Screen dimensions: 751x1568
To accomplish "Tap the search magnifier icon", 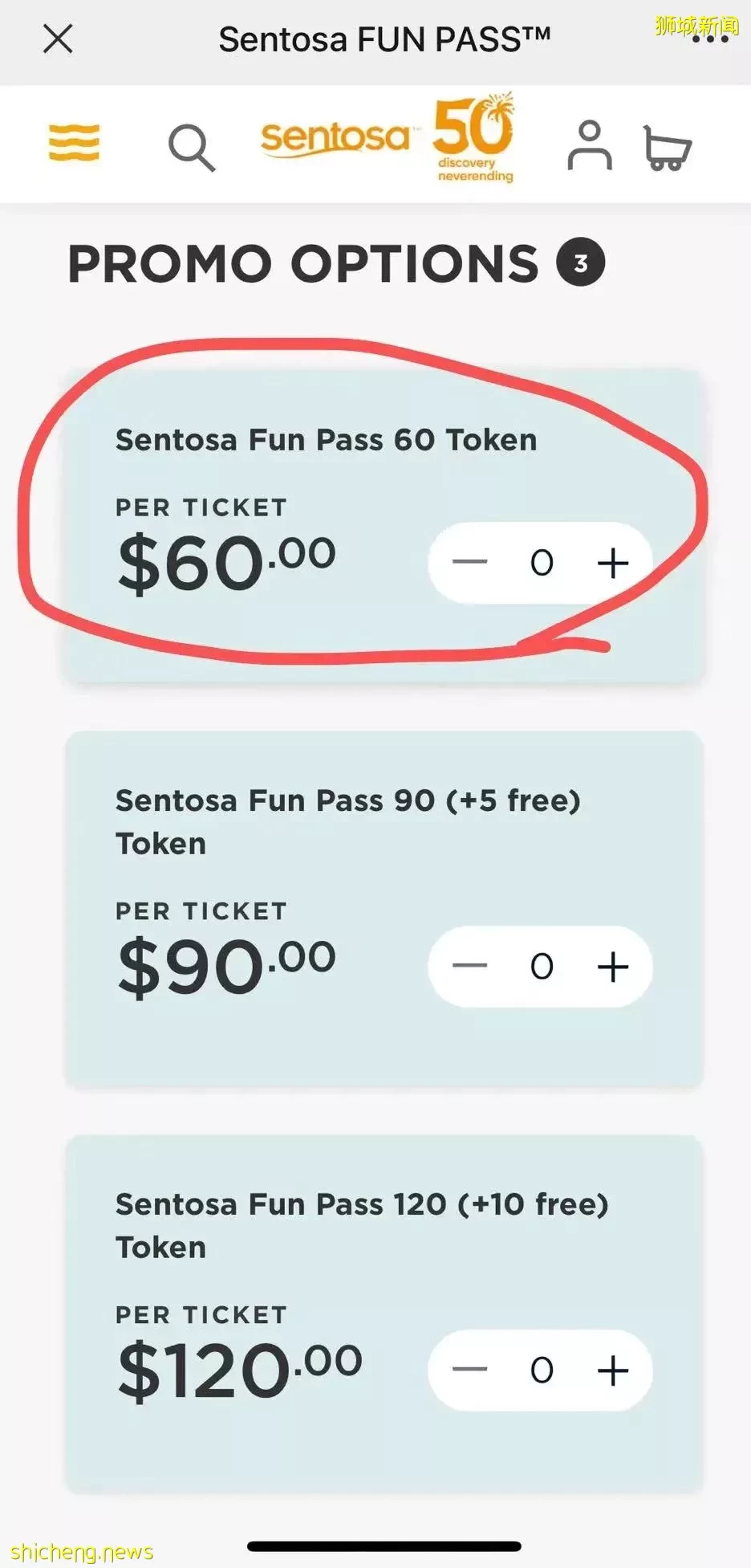I will tap(192, 148).
